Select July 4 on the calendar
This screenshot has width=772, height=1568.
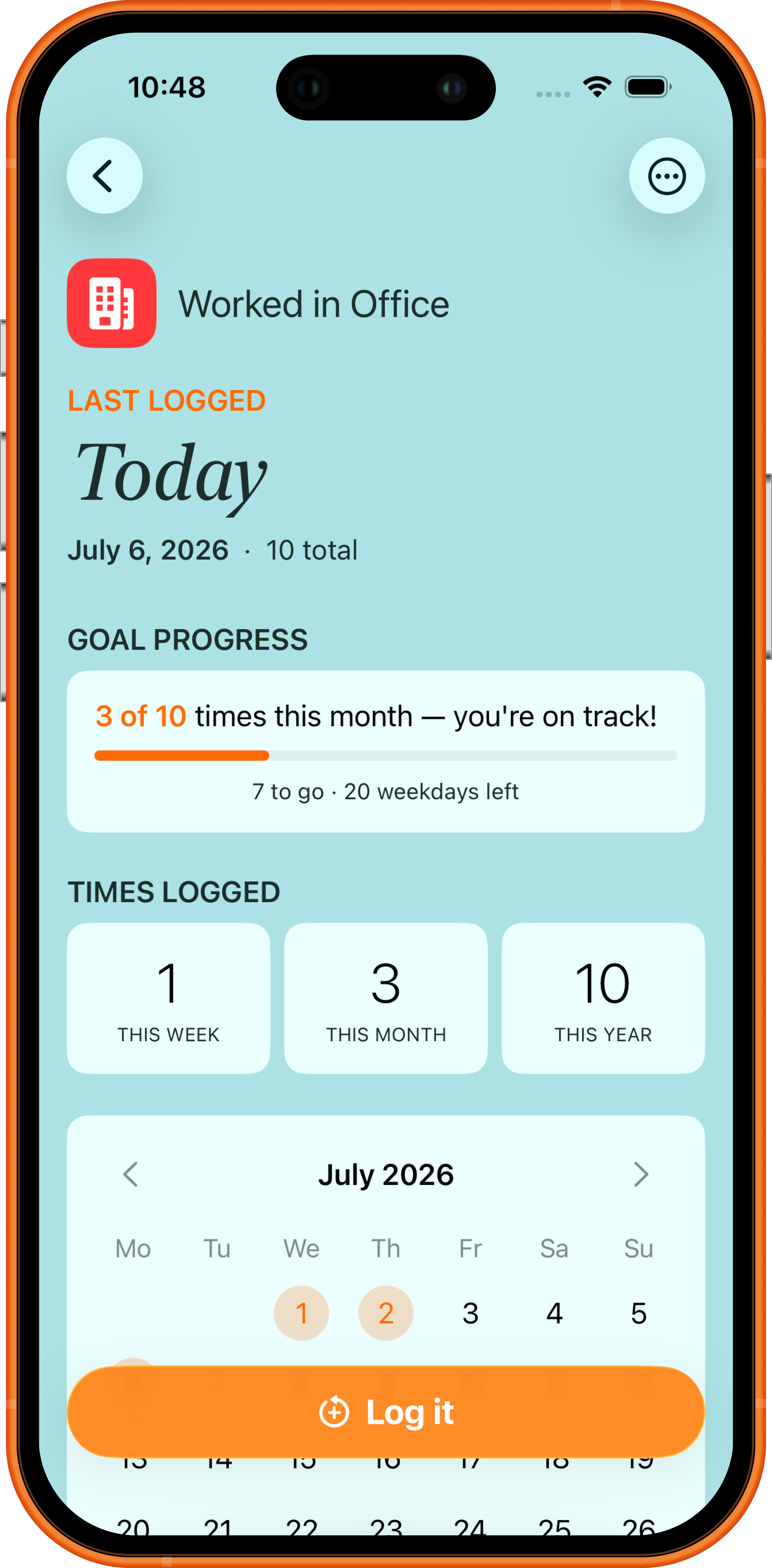[x=554, y=1313]
